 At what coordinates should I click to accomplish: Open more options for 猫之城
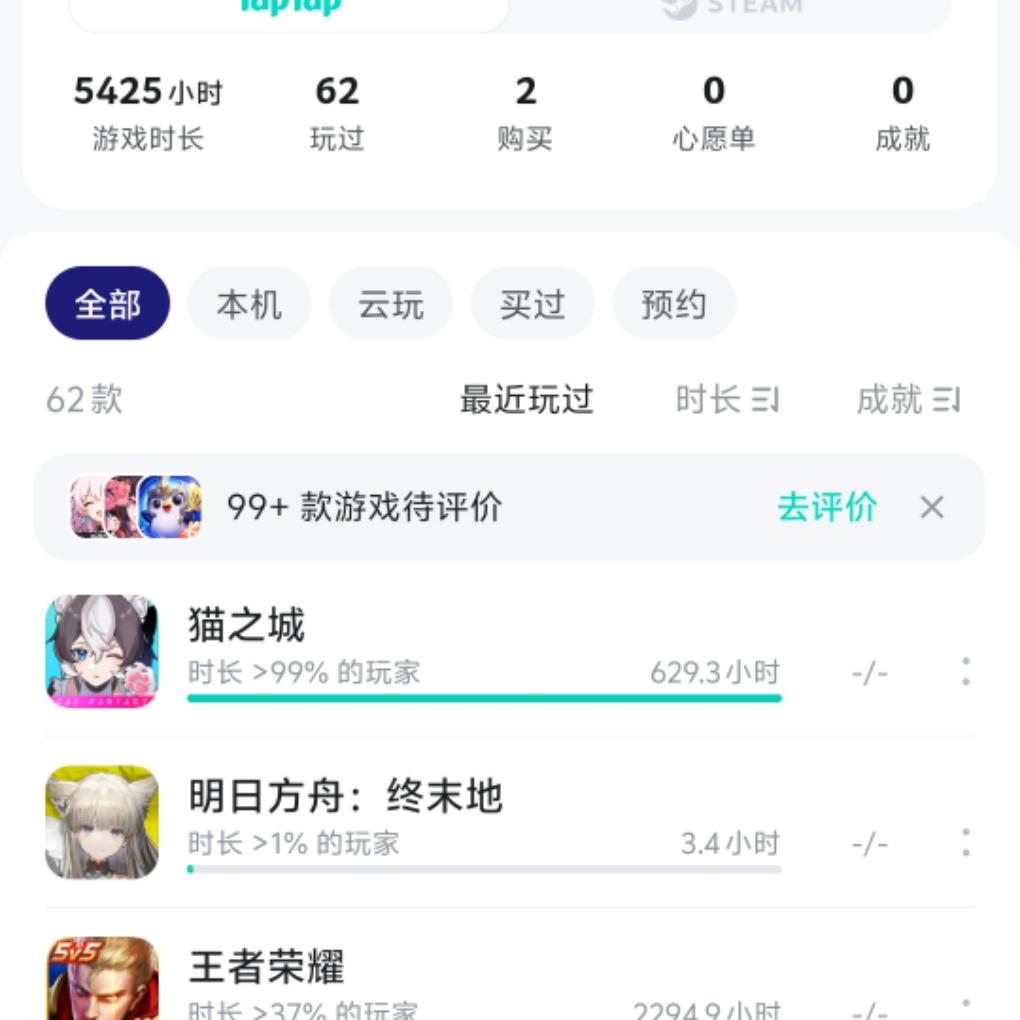click(x=966, y=671)
